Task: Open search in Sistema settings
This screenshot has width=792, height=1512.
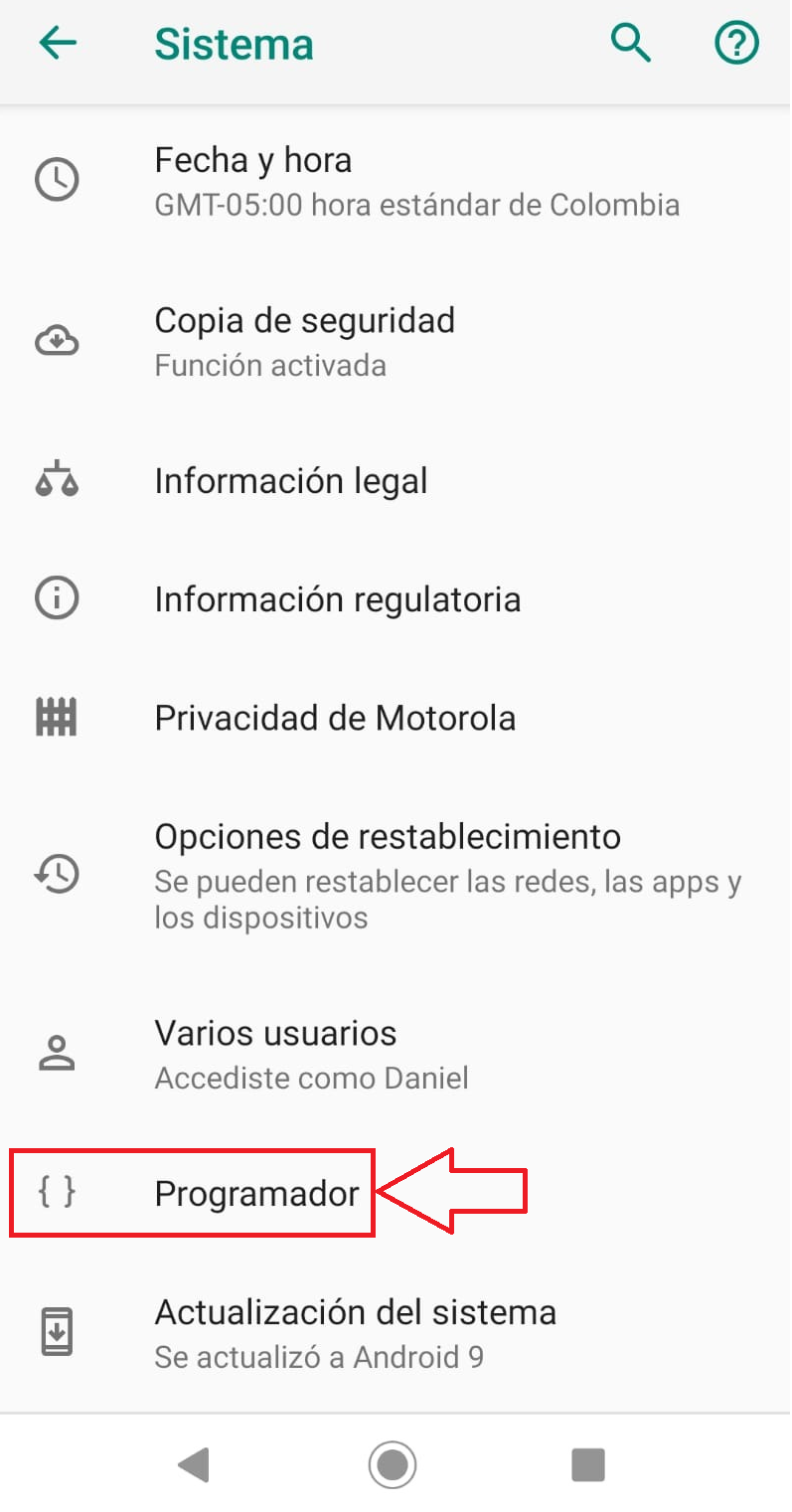Action: pos(630,44)
